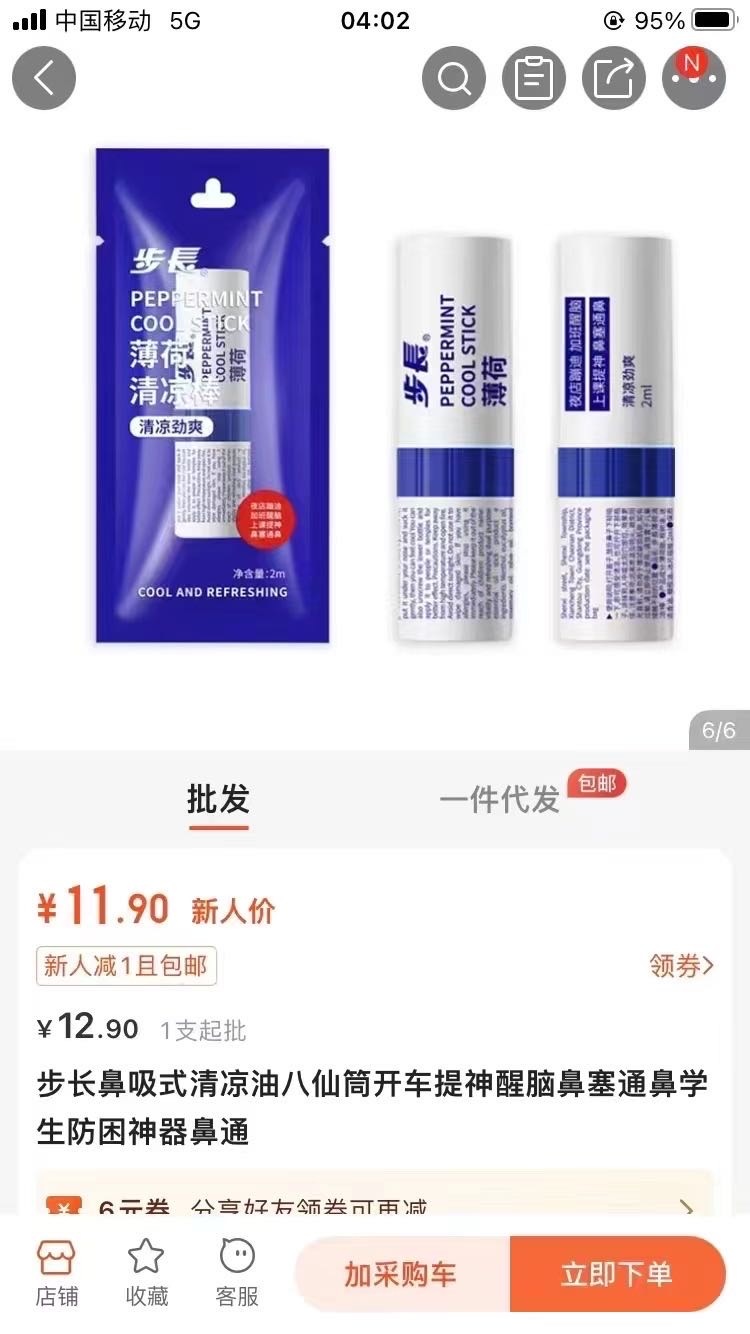The height and width of the screenshot is (1334, 750).
Task: Switch to the 批发 tab
Action: coord(218,799)
